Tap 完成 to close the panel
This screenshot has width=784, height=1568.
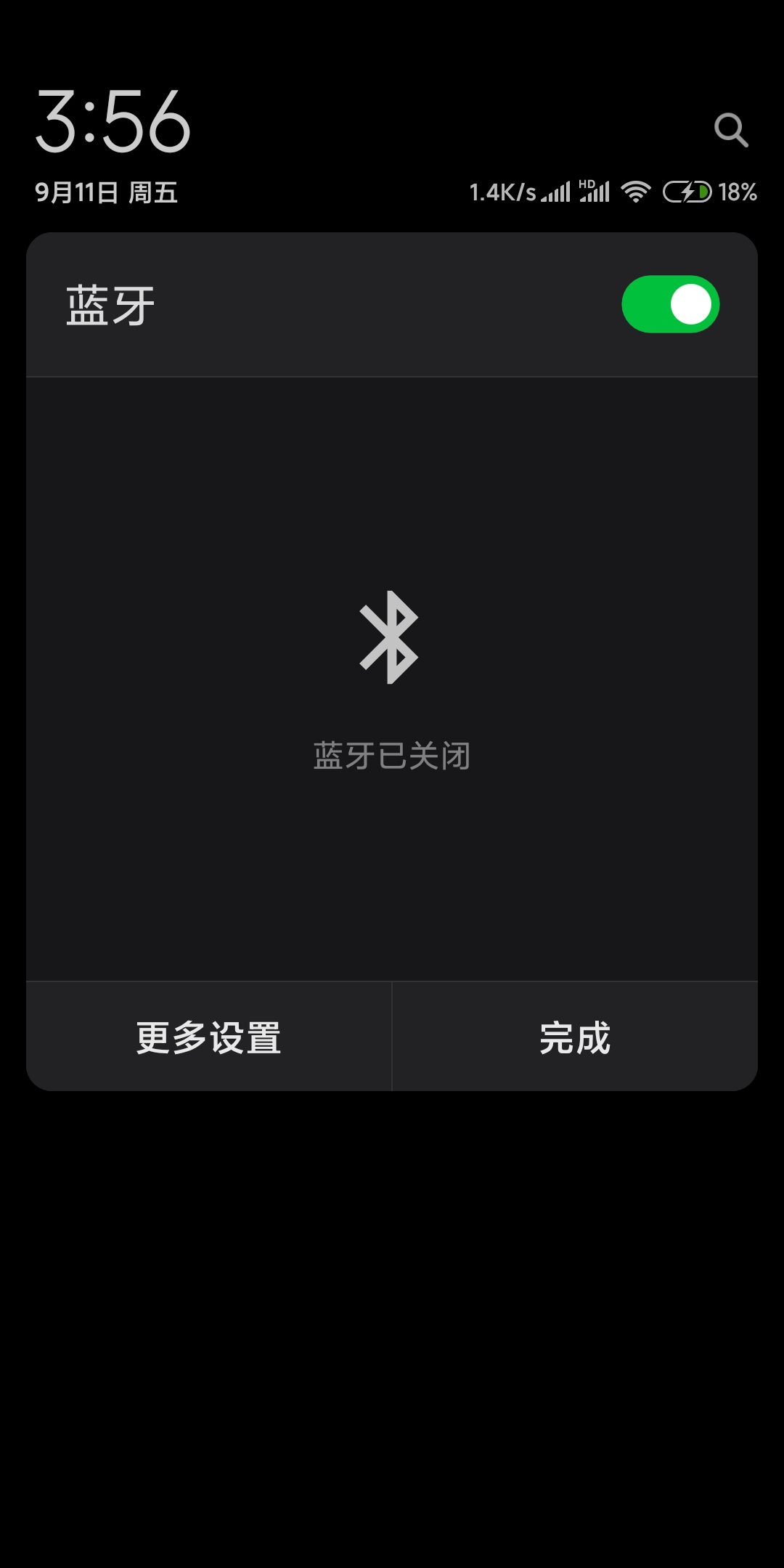point(575,1037)
